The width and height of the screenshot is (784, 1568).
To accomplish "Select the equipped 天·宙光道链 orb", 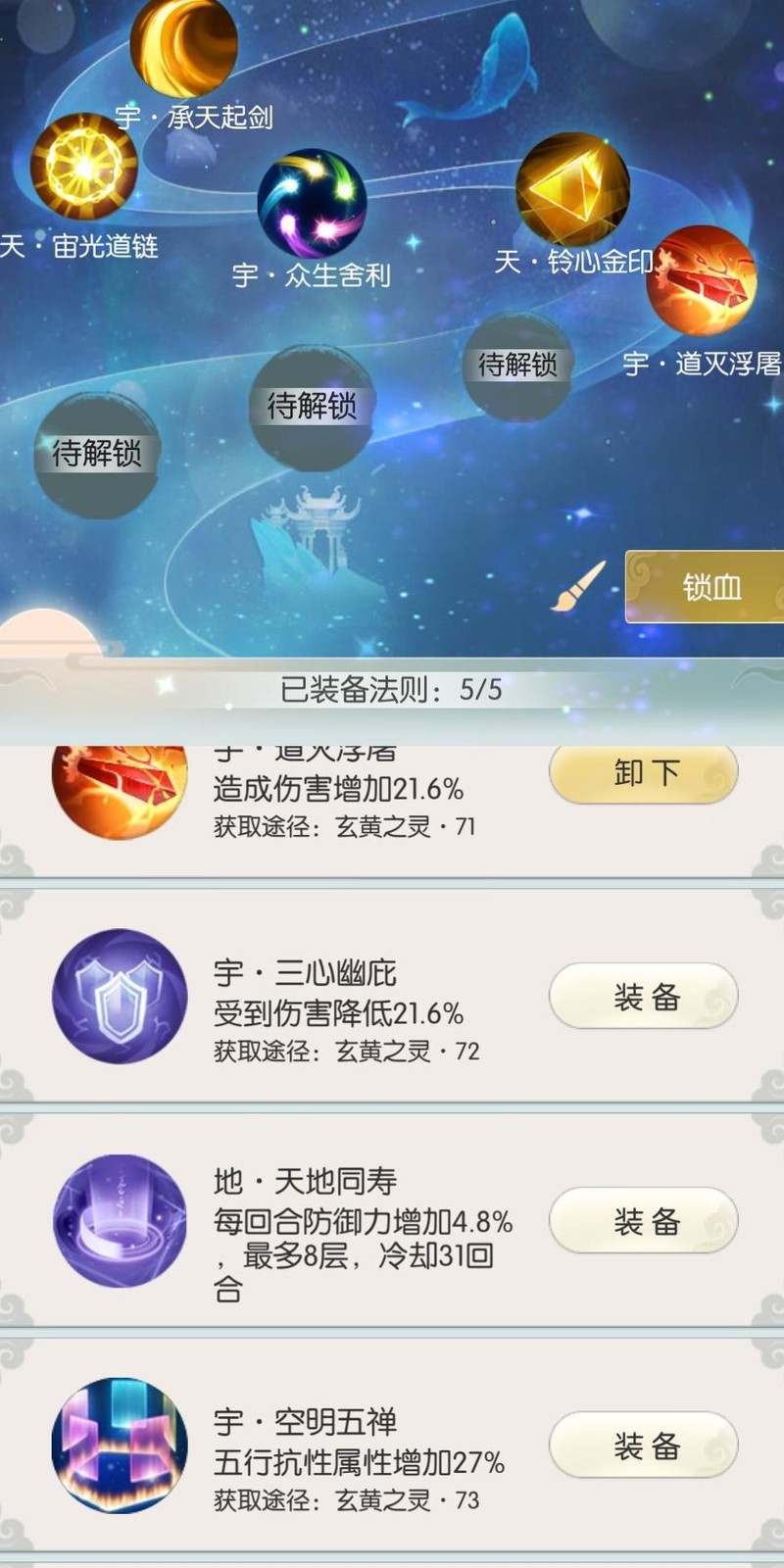I will coord(83,167).
